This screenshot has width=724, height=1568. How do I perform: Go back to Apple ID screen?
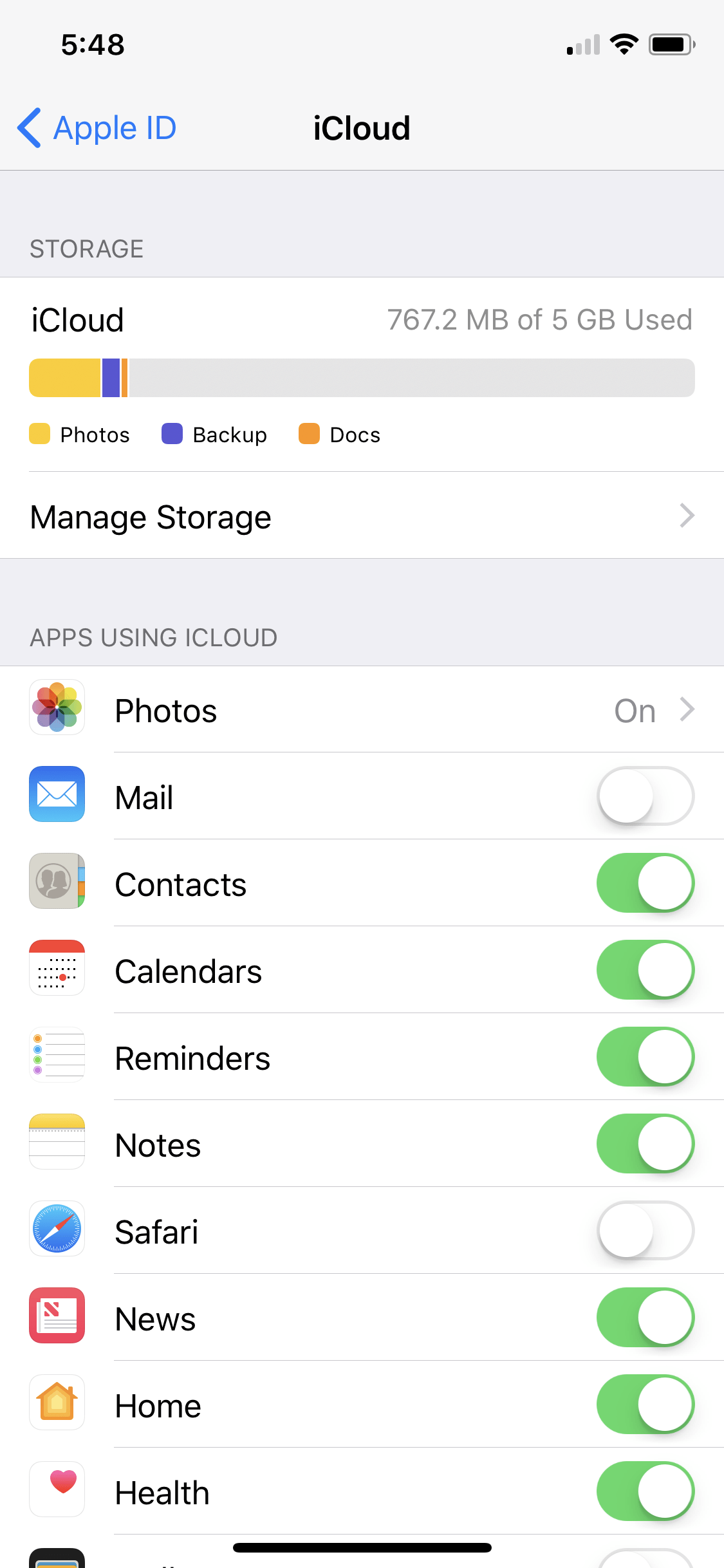(95, 127)
